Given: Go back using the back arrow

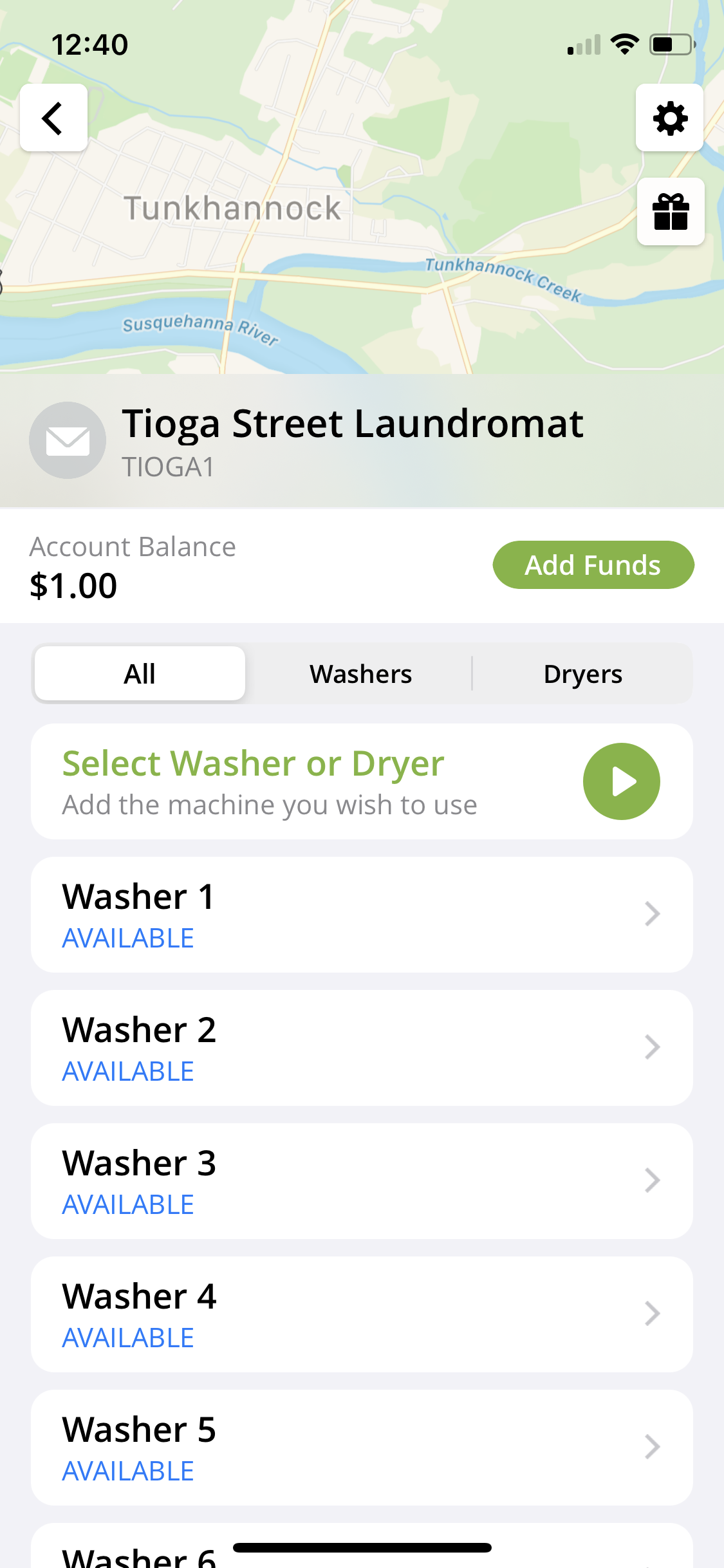Looking at the screenshot, I should click(53, 118).
